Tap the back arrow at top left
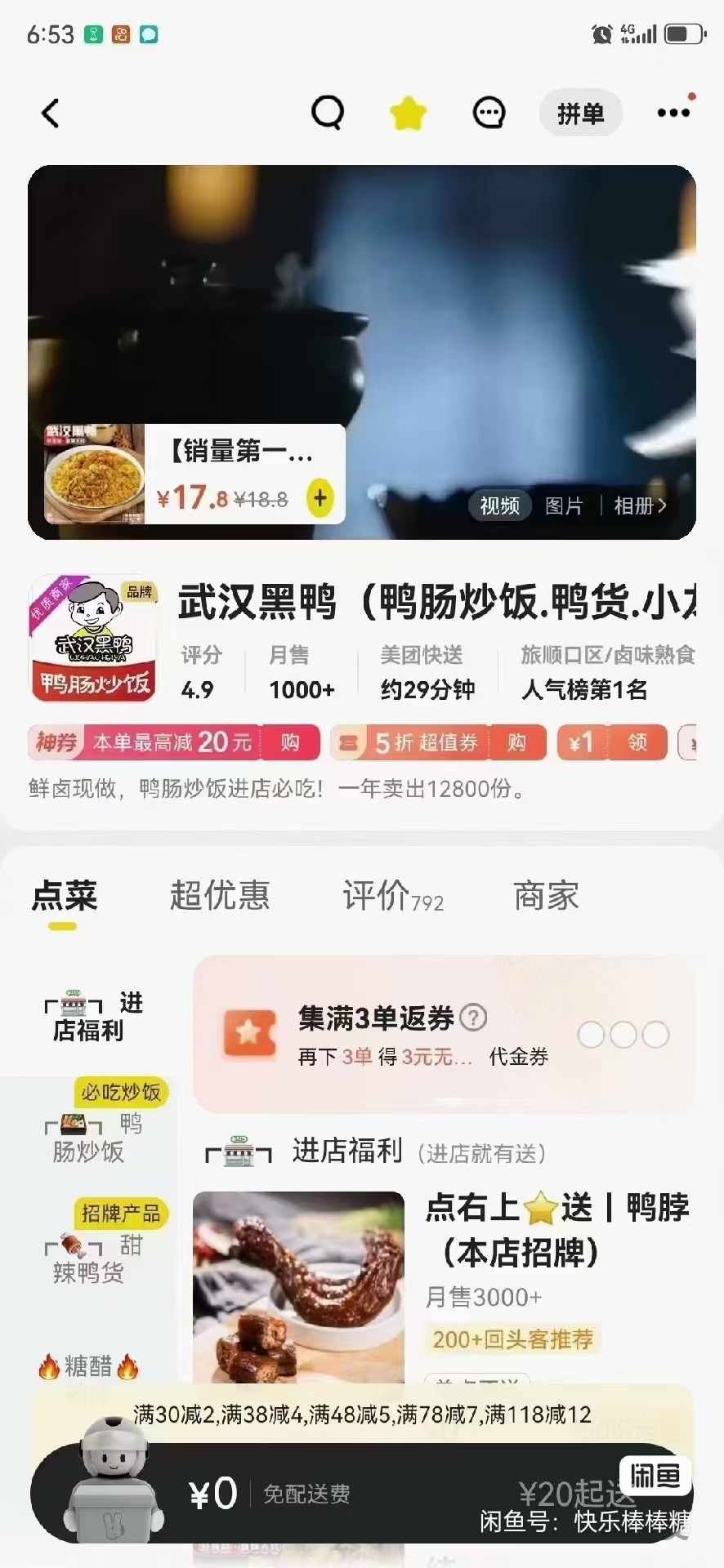 pos(51,114)
